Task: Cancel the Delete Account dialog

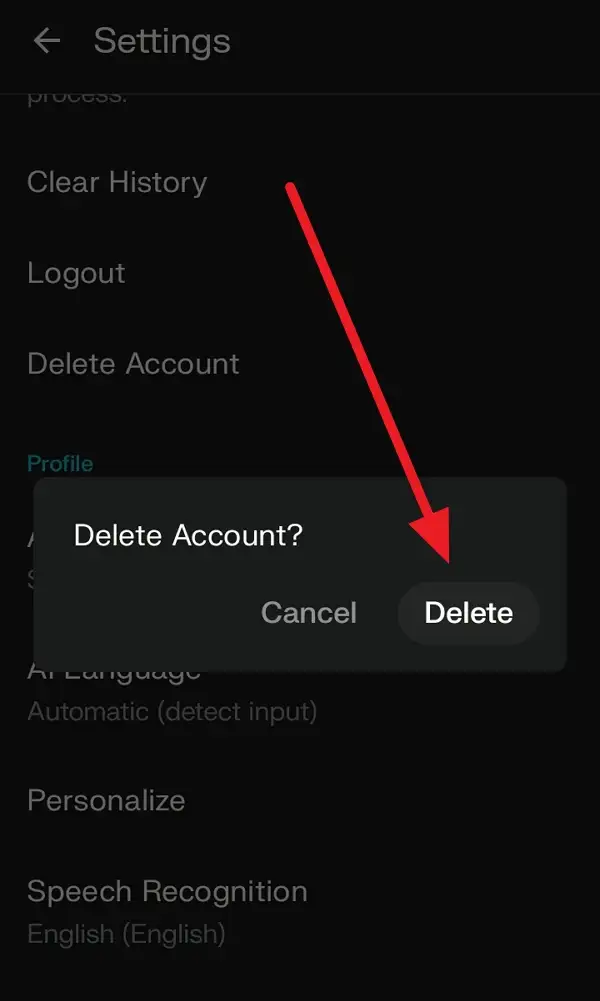Action: [309, 613]
